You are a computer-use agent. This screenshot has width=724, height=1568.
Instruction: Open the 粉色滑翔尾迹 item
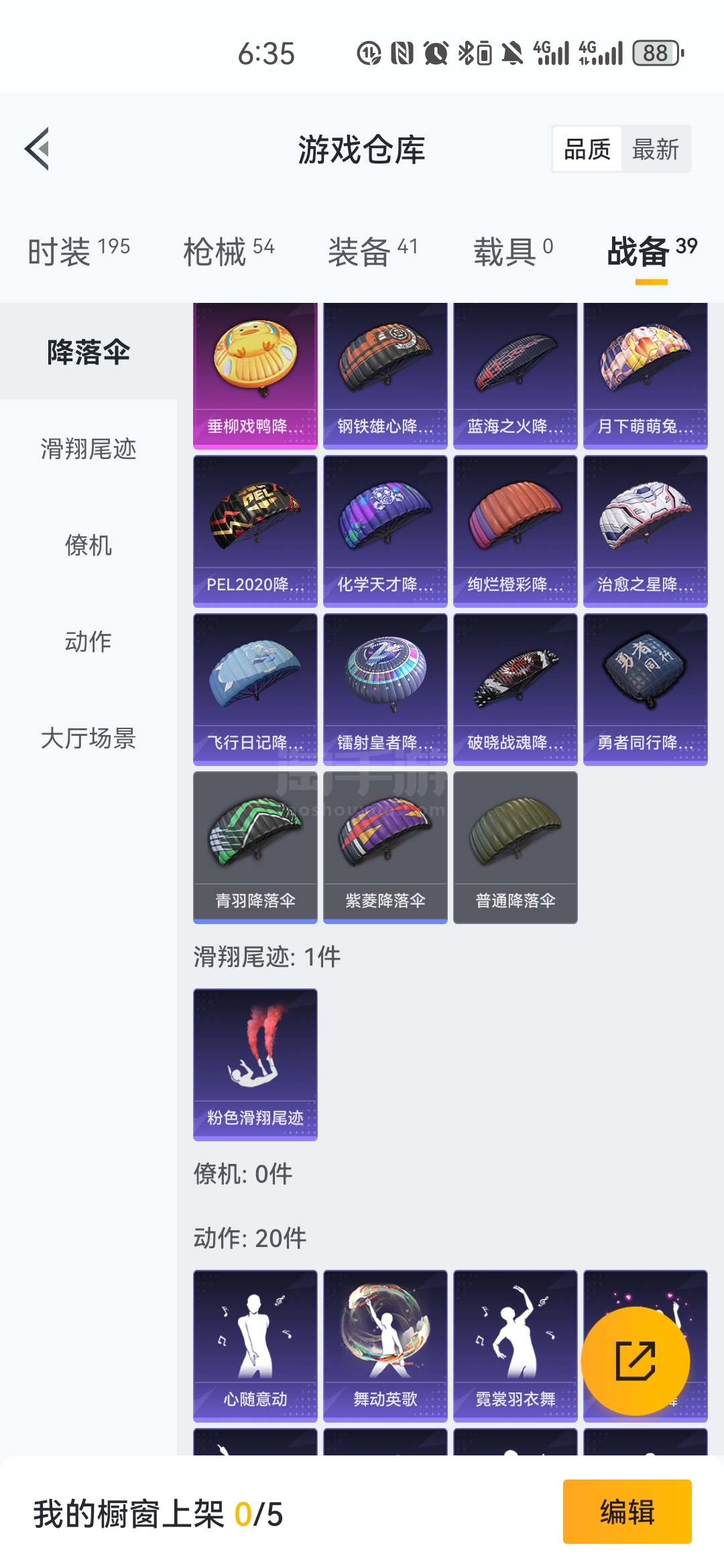click(x=255, y=1064)
